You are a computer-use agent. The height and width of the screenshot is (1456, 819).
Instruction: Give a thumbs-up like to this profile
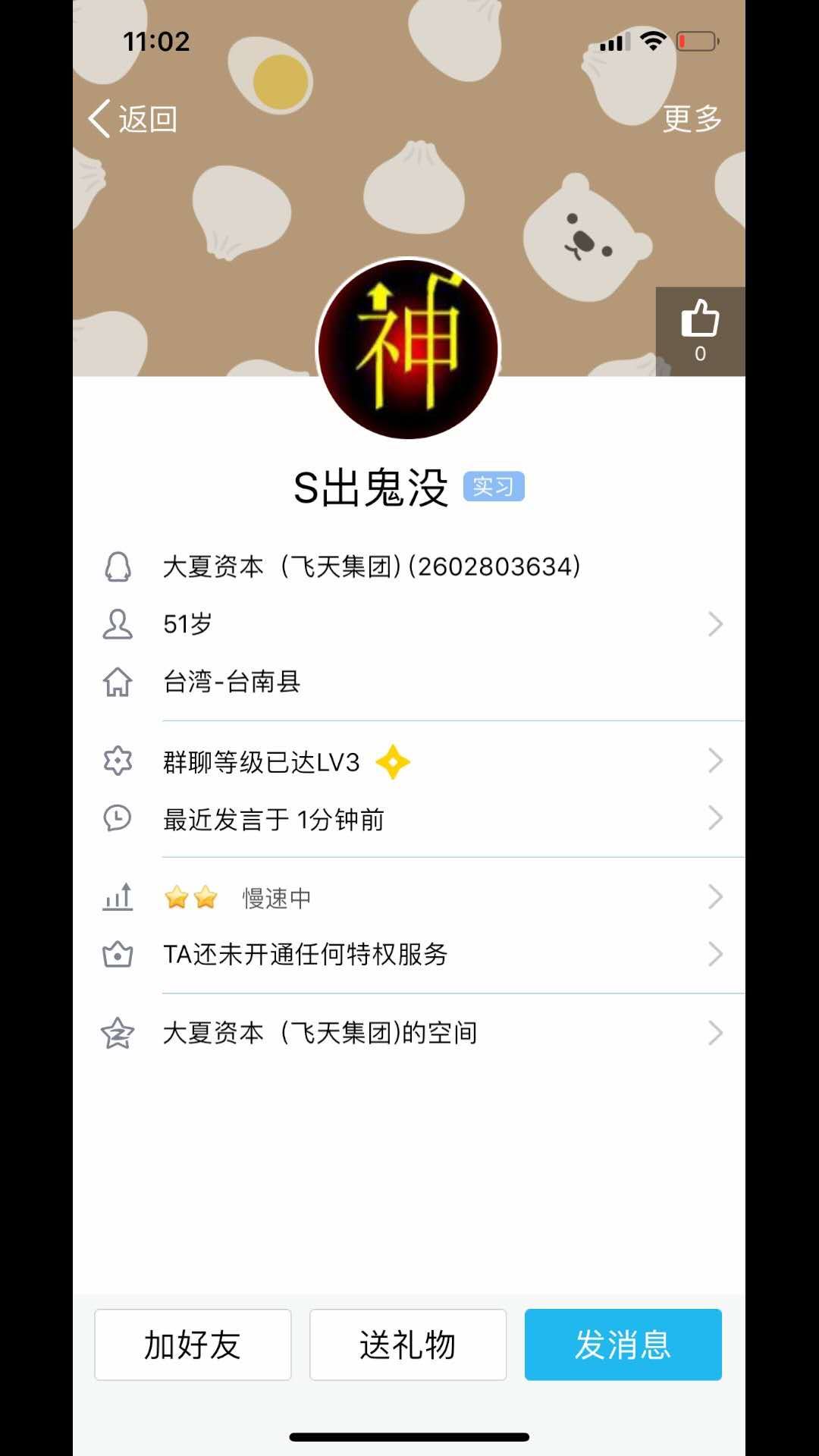point(700,331)
